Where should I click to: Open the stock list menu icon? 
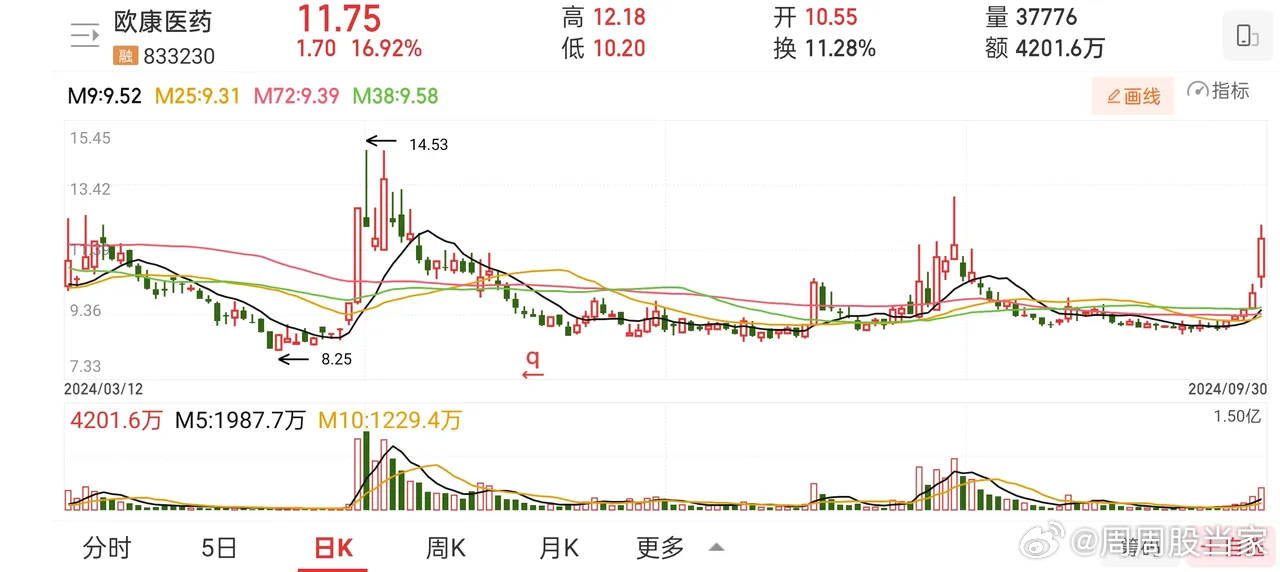[85, 36]
